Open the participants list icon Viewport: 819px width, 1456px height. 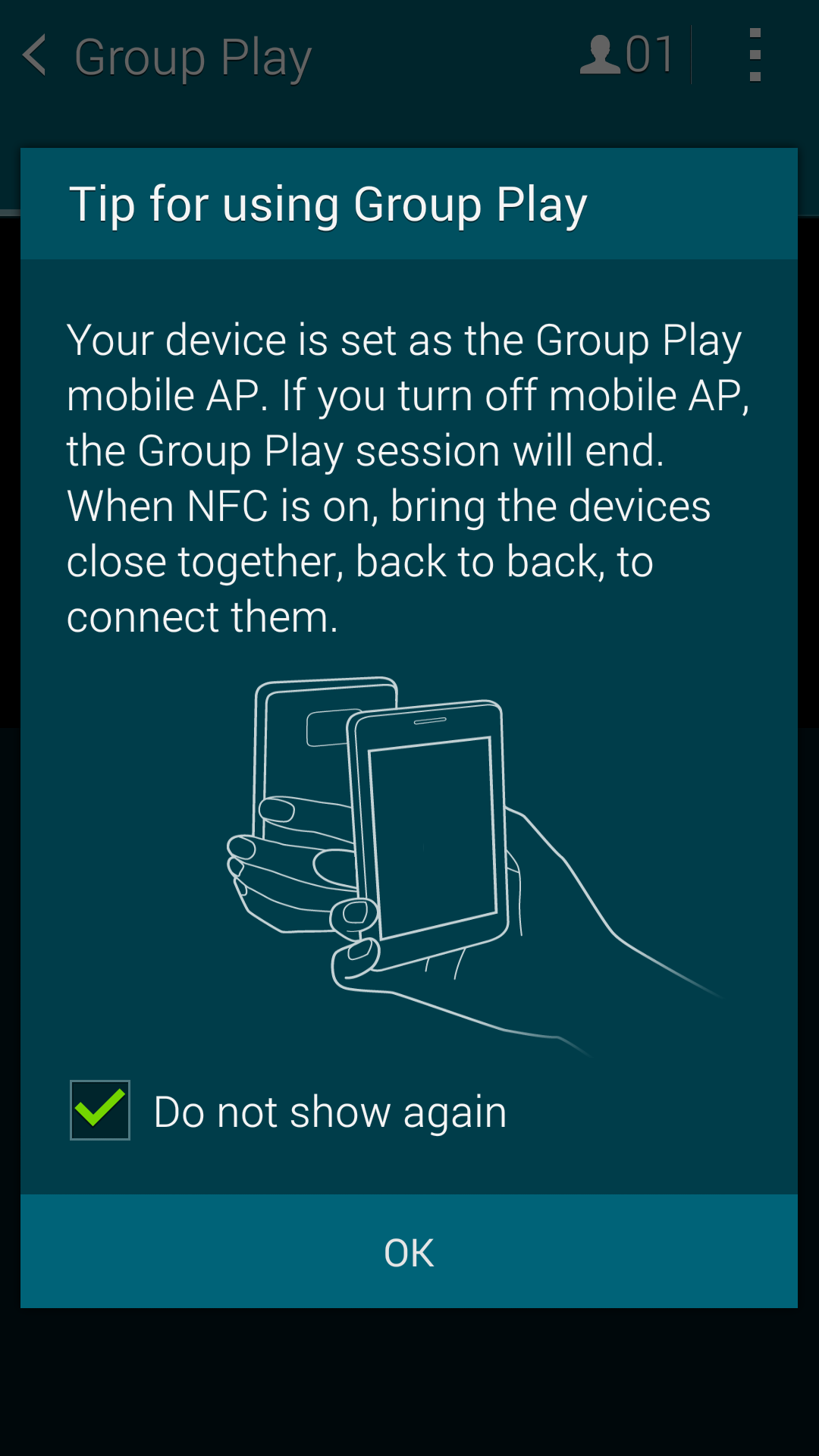627,55
